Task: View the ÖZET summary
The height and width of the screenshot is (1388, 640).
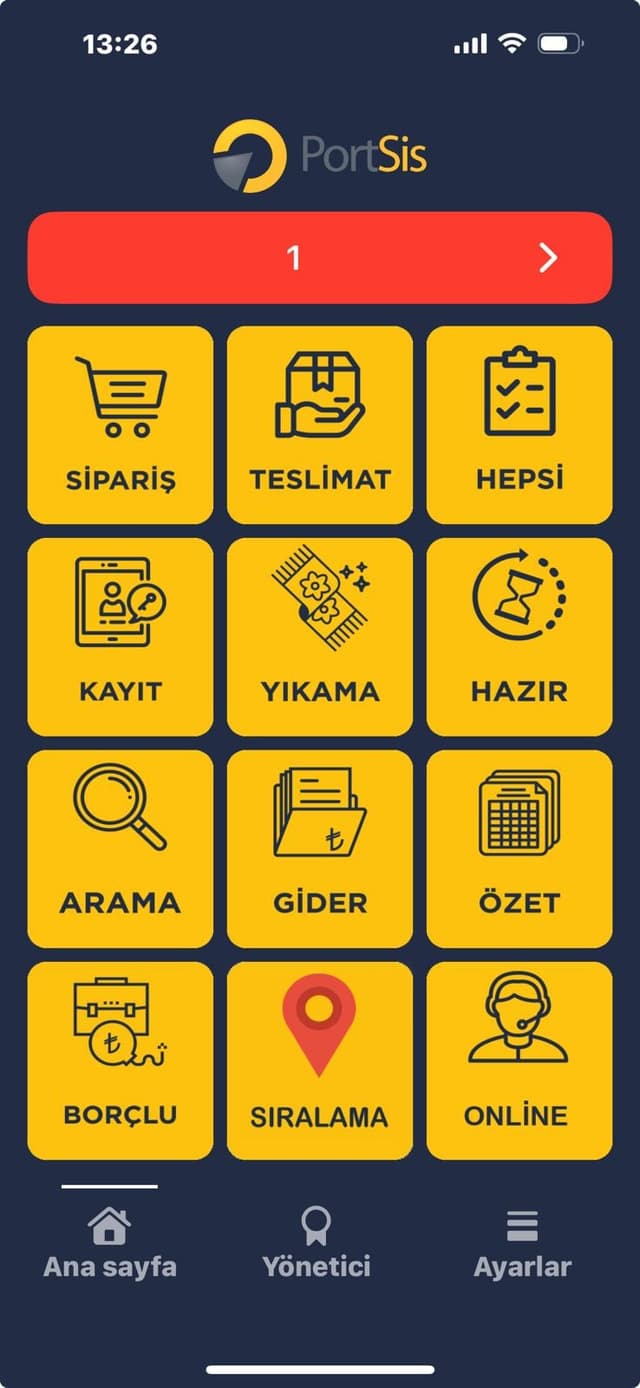Action: coord(519,848)
